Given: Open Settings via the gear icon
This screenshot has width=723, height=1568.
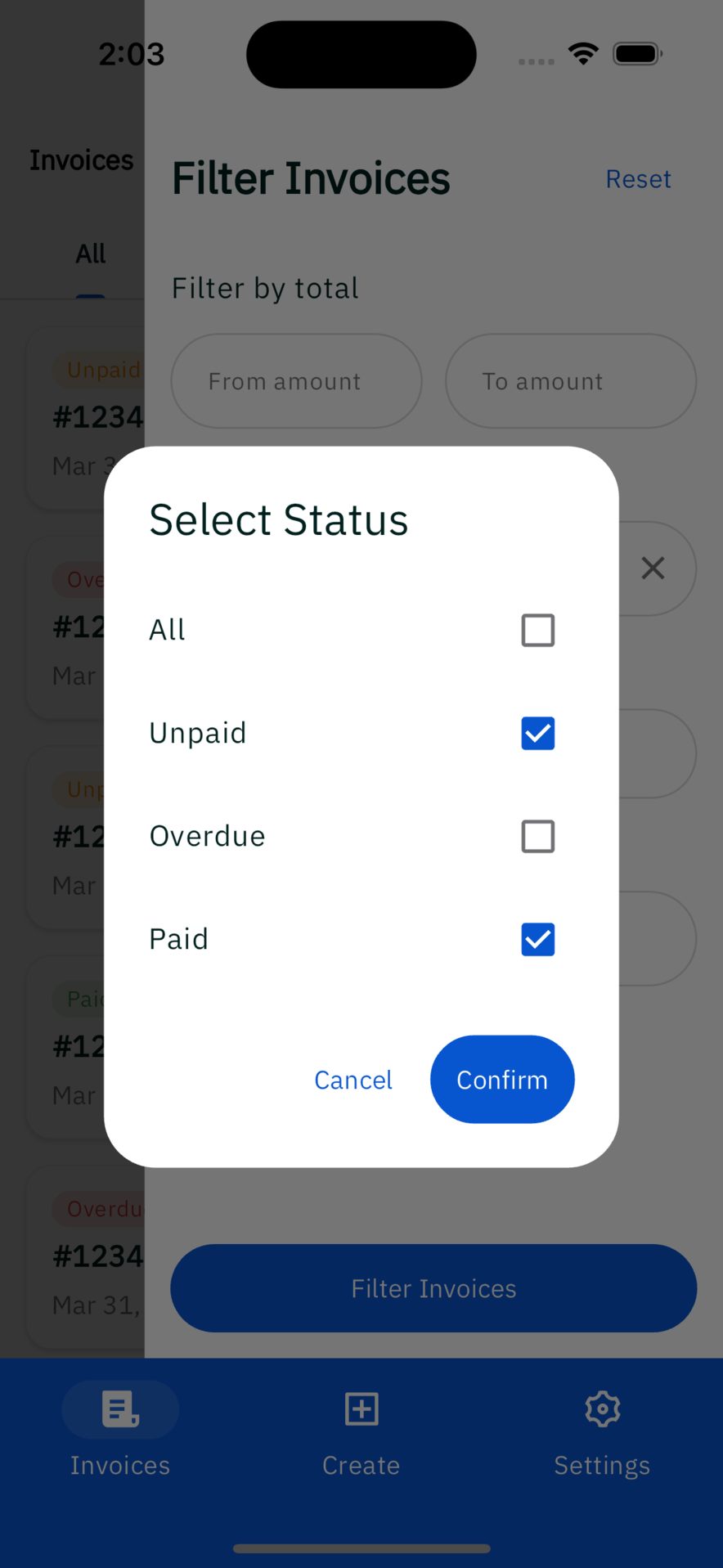Looking at the screenshot, I should [x=602, y=1409].
